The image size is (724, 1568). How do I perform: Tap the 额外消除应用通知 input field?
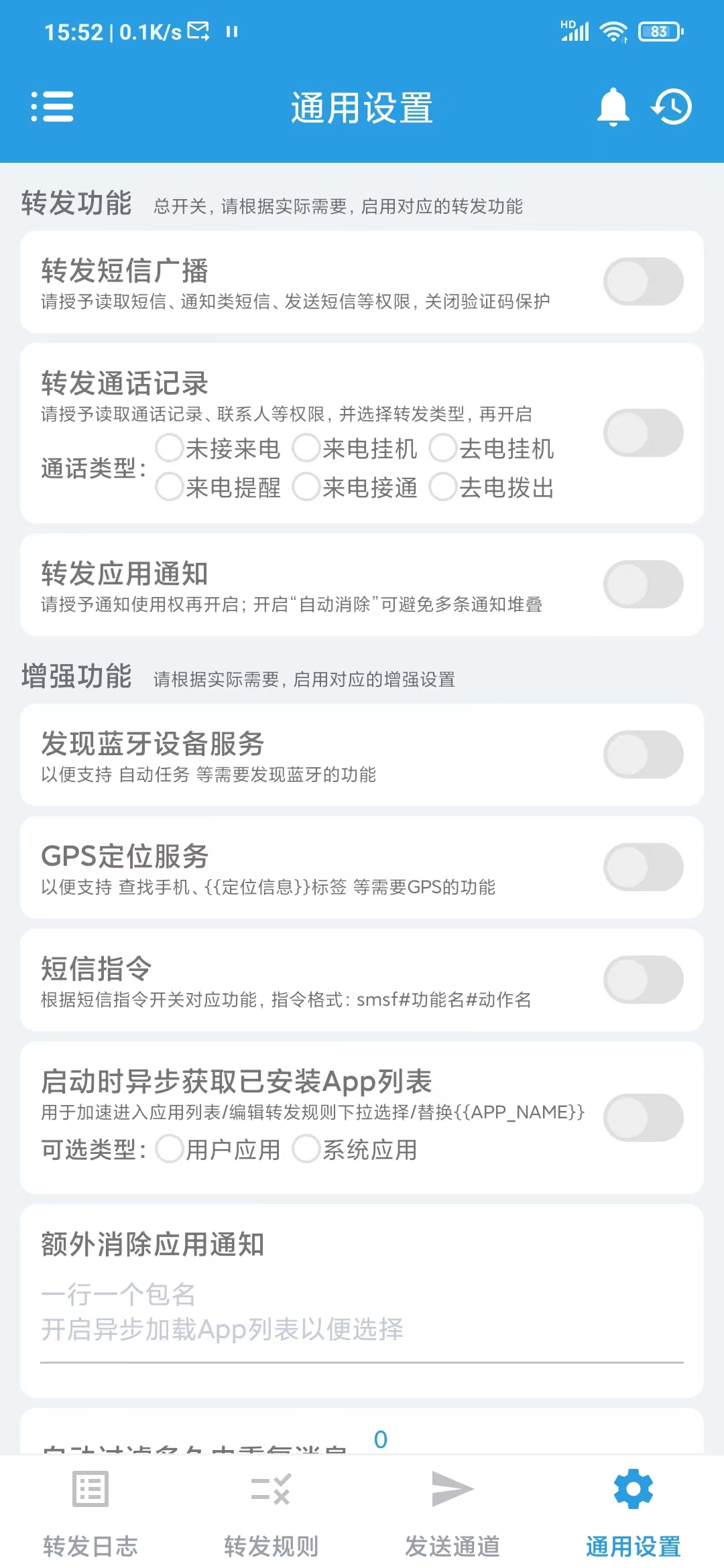pos(362,1313)
